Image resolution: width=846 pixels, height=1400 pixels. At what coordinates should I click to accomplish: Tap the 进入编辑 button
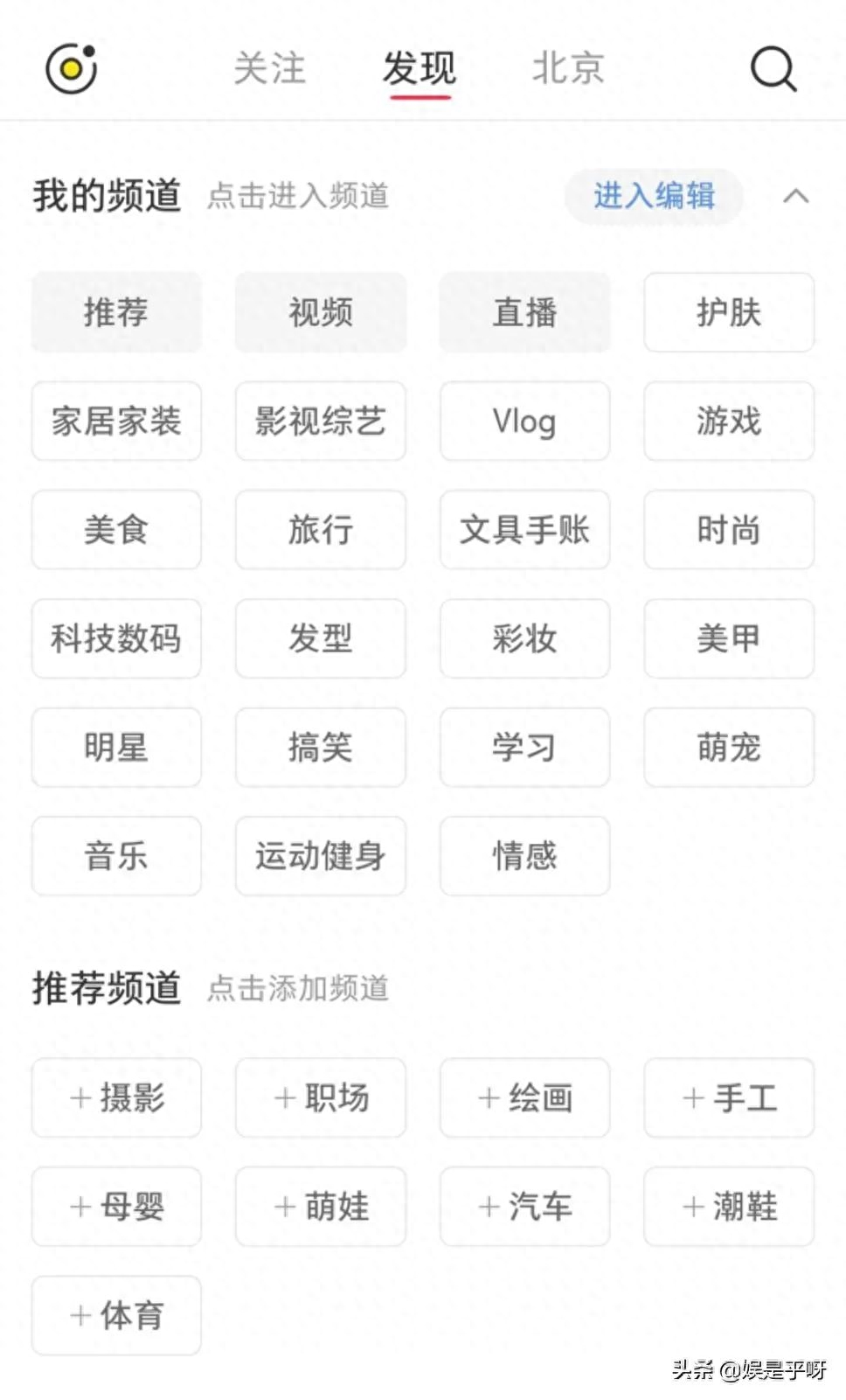(654, 196)
